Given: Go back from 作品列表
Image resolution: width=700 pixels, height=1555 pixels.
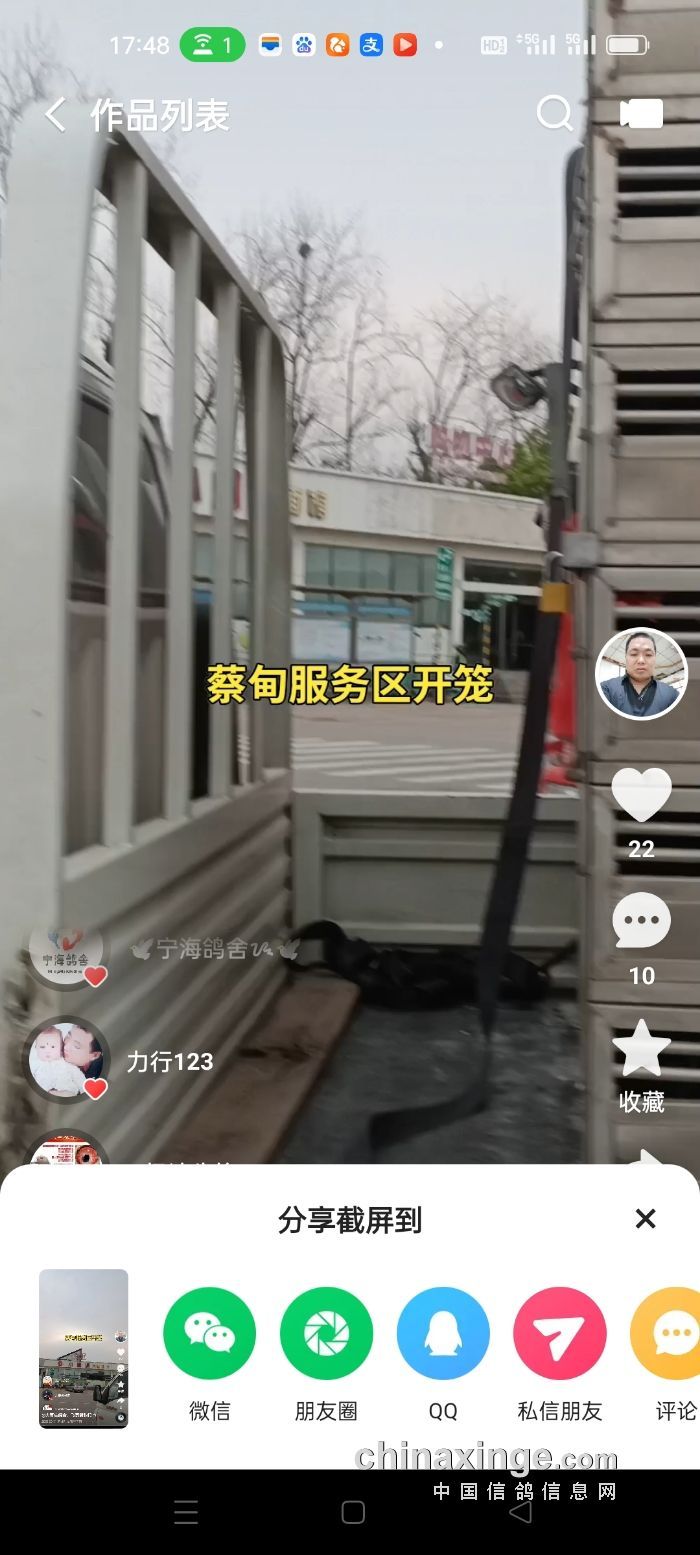Looking at the screenshot, I should [55, 115].
